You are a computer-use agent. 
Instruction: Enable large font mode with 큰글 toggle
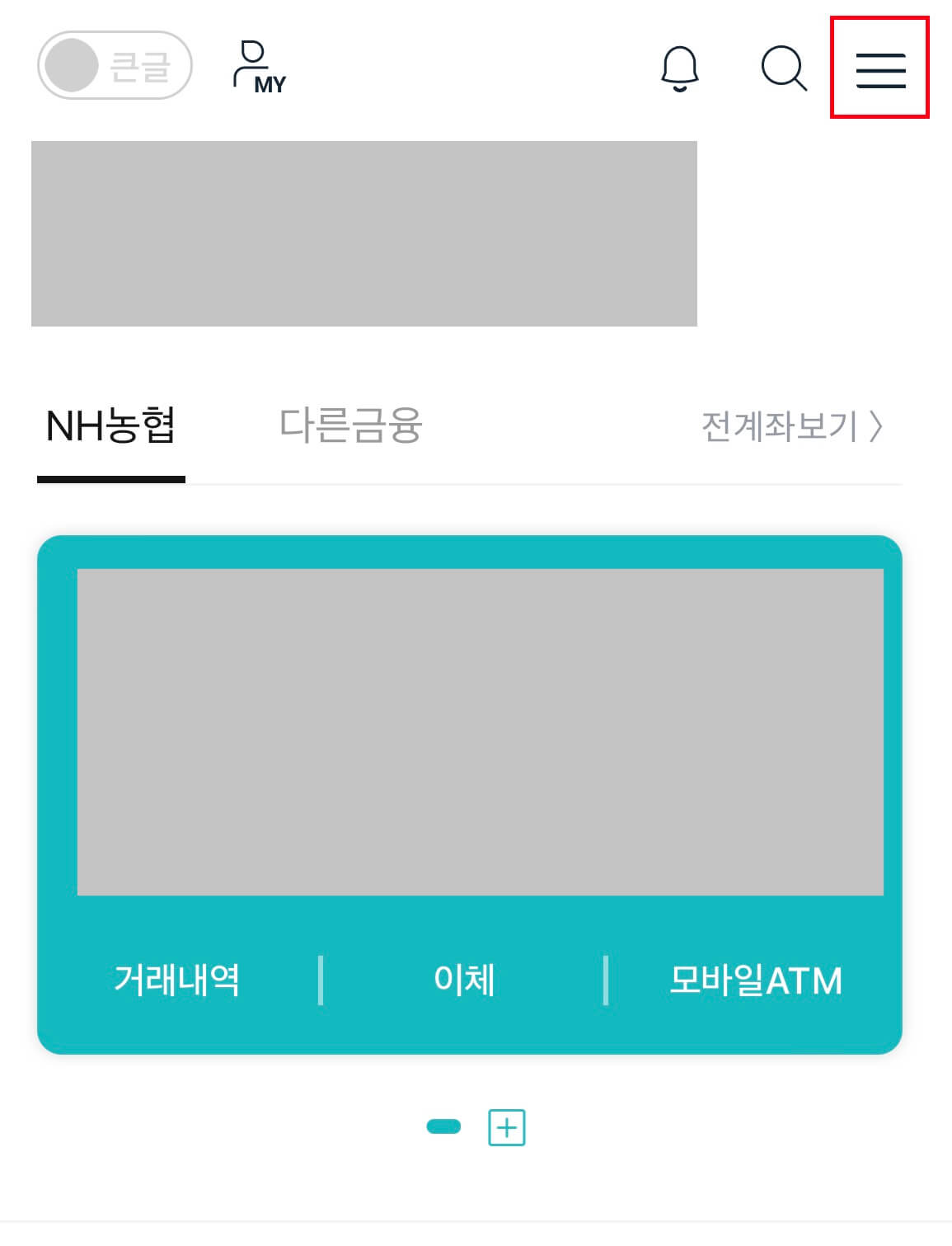point(115,66)
